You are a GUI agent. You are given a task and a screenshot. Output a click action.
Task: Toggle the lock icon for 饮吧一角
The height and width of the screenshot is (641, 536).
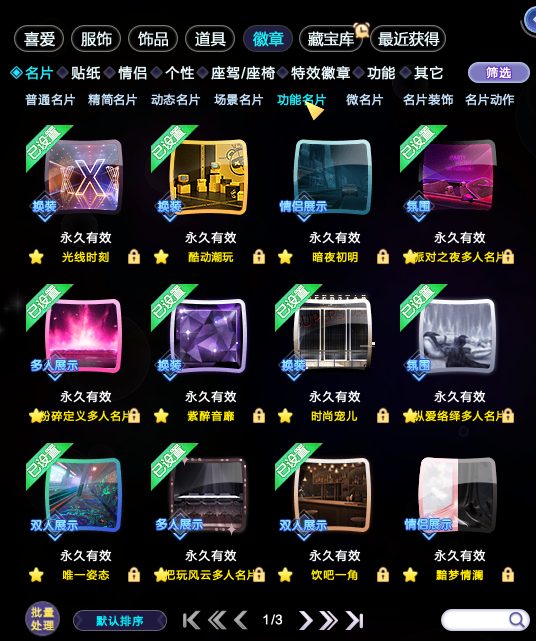(x=383, y=575)
